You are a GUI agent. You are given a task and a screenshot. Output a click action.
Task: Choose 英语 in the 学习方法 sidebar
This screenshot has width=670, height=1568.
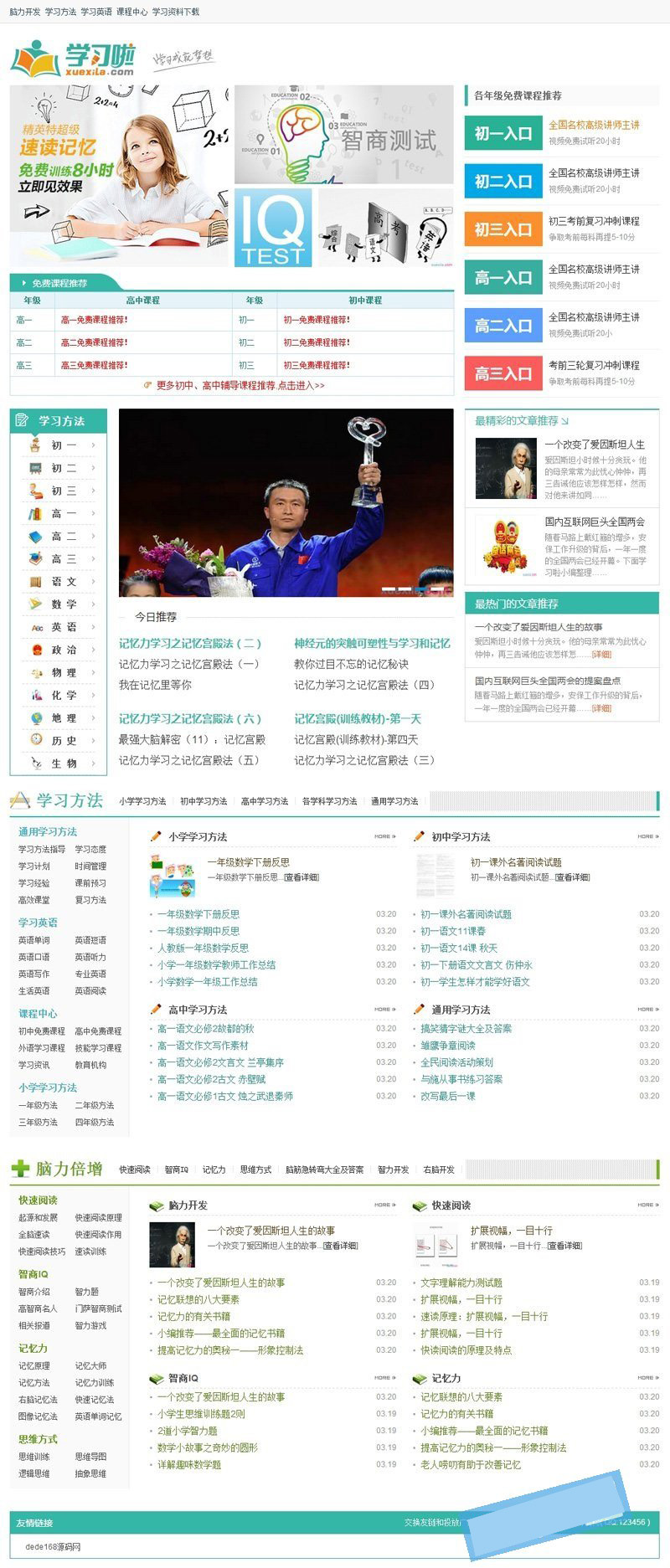click(64, 627)
